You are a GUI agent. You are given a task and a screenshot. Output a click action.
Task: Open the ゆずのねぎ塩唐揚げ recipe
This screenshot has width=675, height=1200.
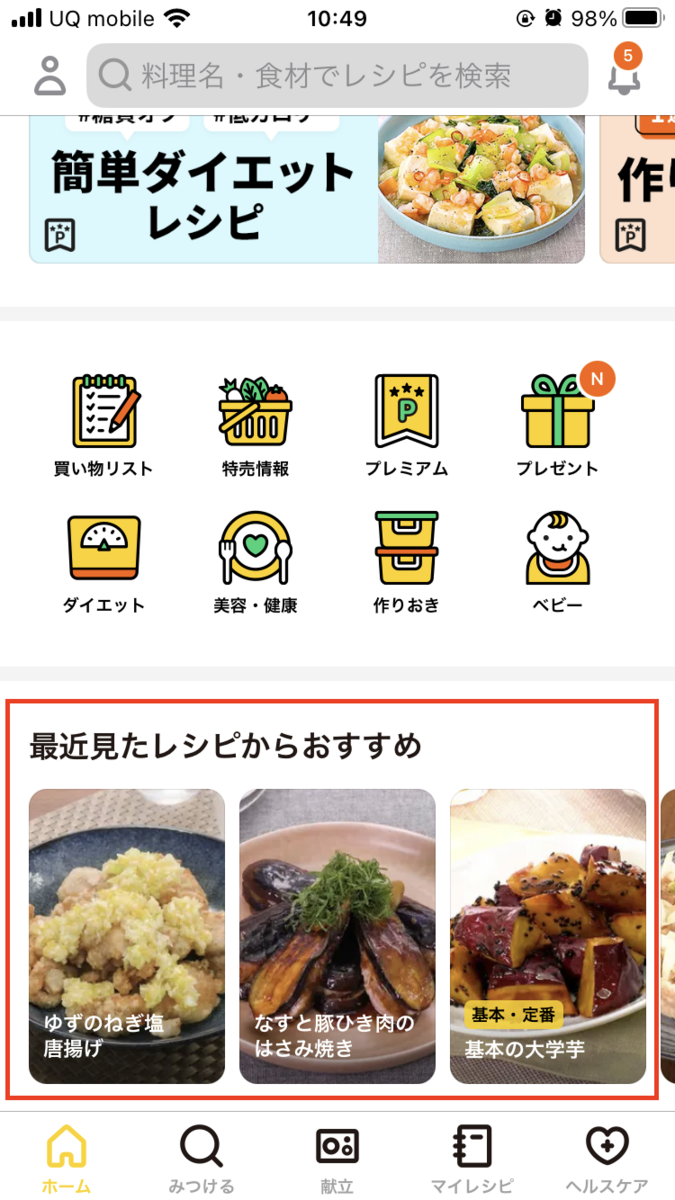(127, 936)
